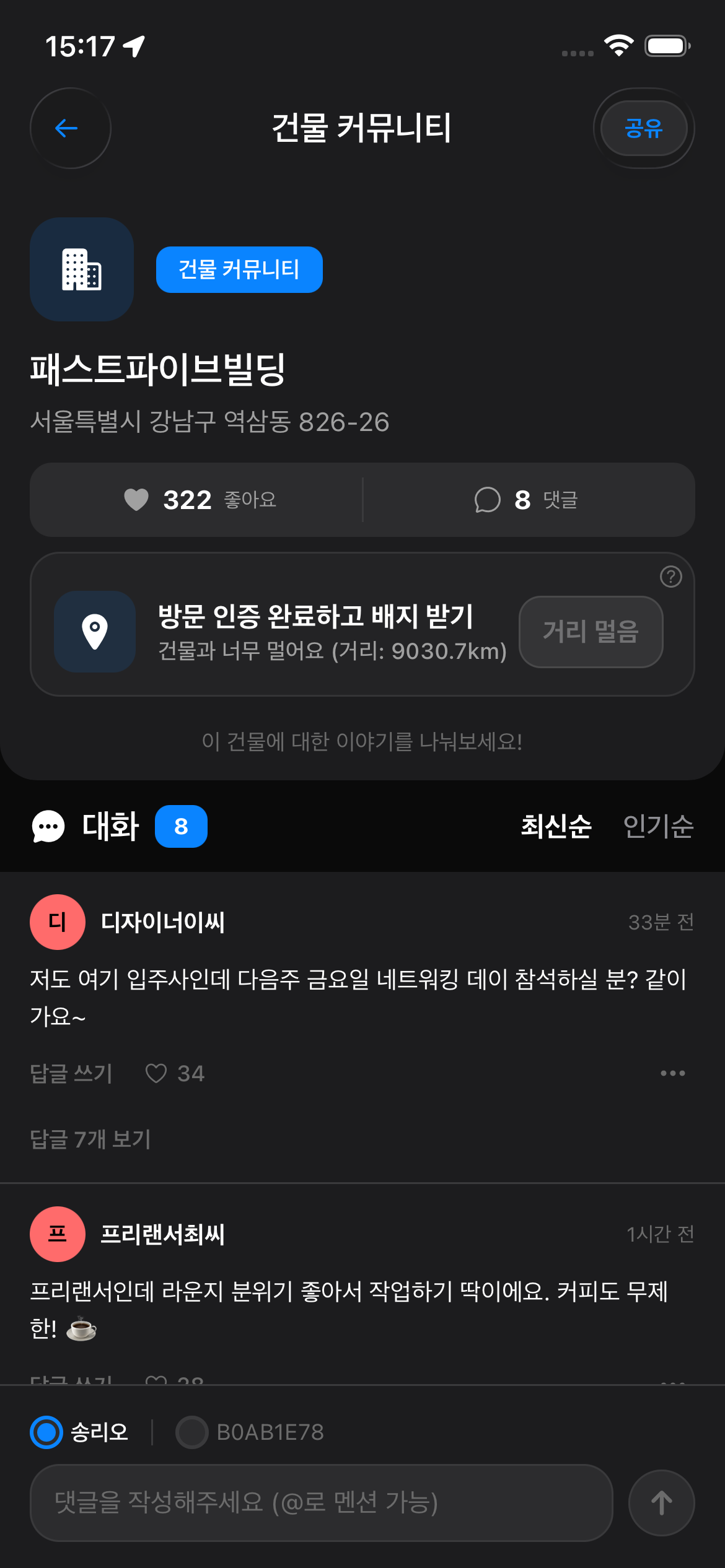
Task: Open 프리랜서최씨's profile avatar
Action: point(58,1234)
